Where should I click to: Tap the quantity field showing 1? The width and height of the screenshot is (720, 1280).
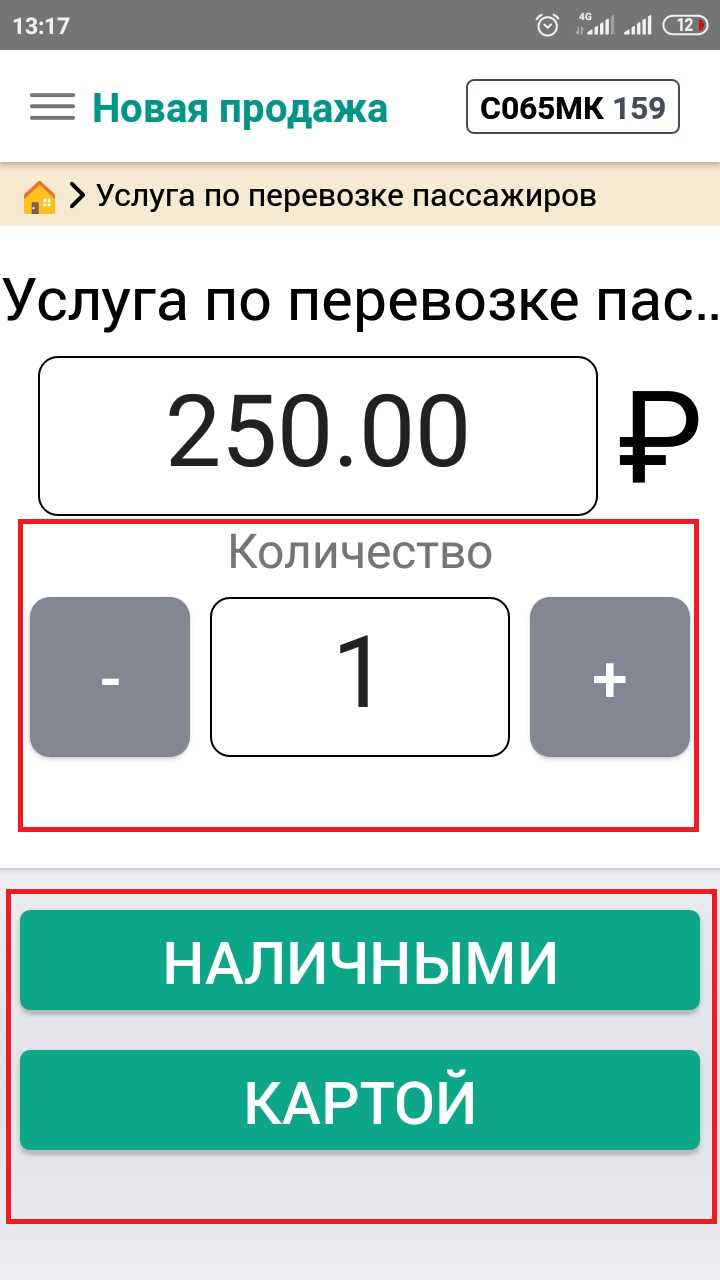(x=360, y=677)
